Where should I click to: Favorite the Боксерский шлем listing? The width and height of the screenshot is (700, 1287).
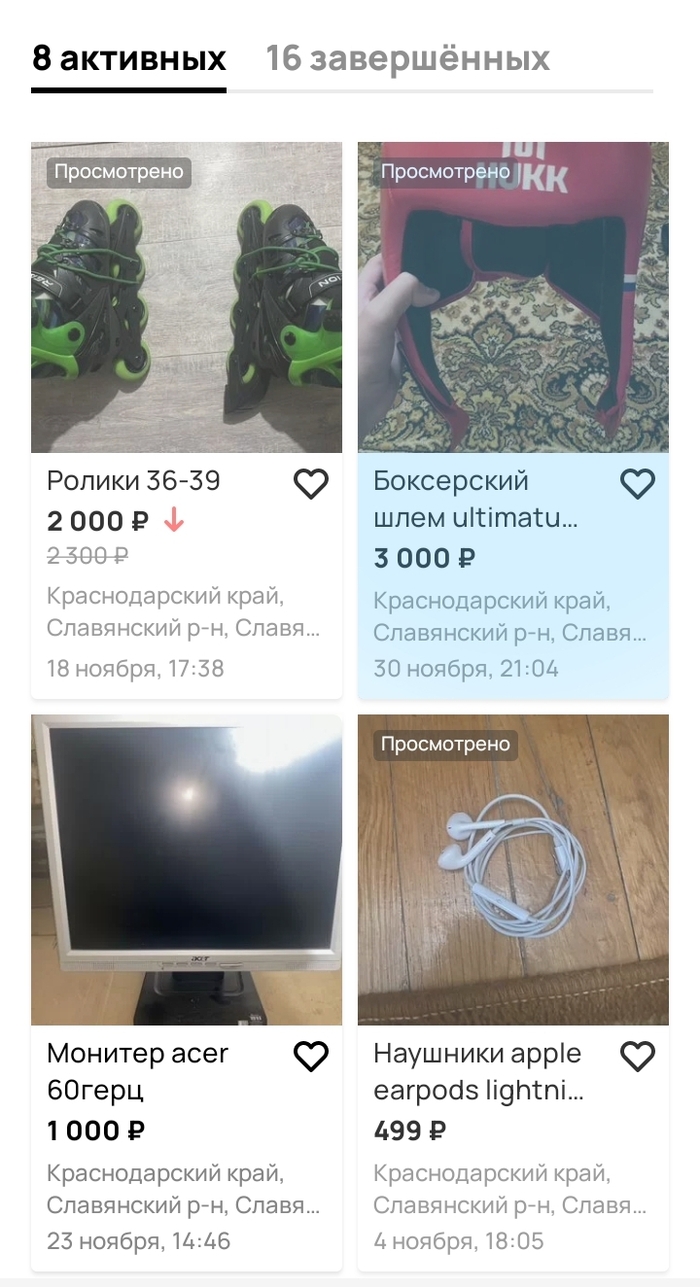tap(638, 484)
